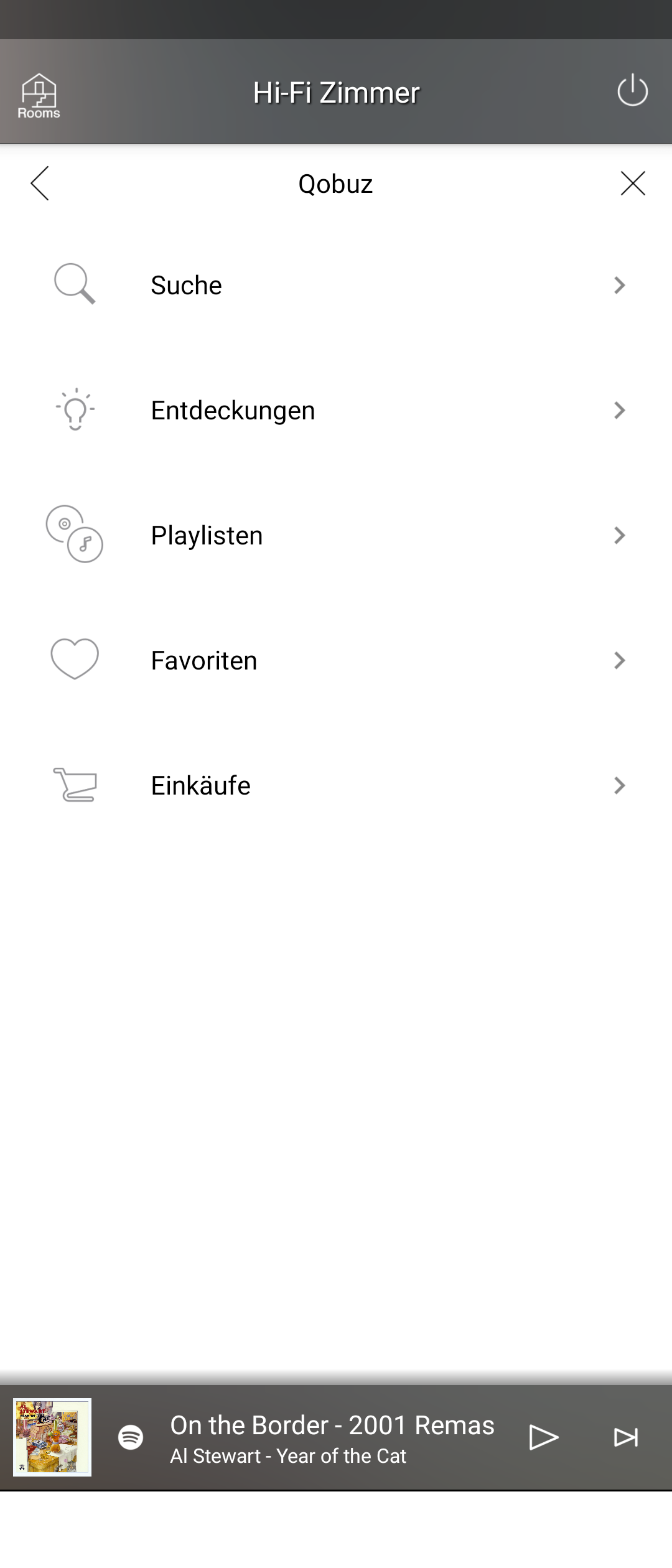Open the Rooms overview
Viewport: 672px width, 1568px height.
pos(39,95)
